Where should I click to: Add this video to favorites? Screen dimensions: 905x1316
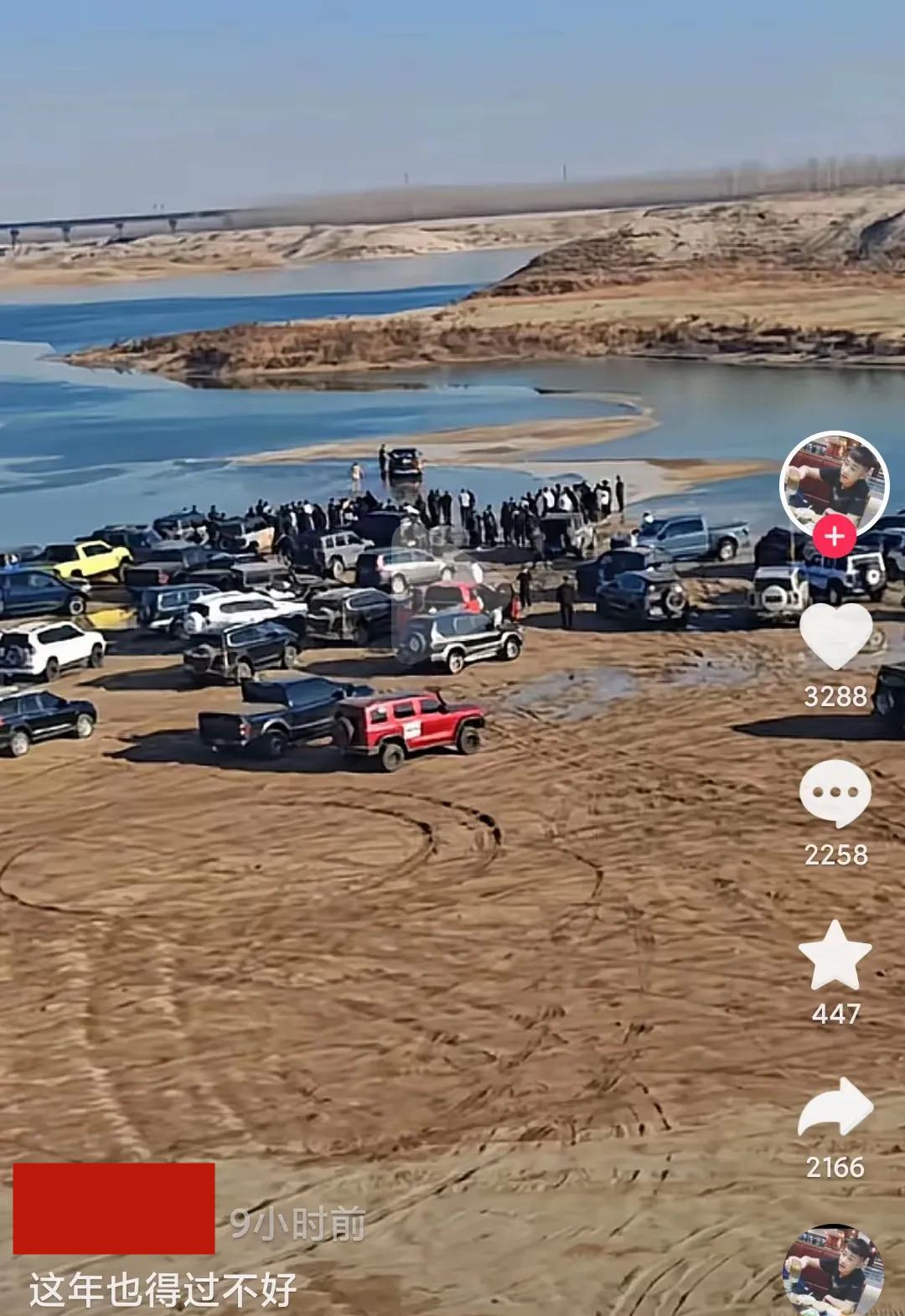[835, 954]
